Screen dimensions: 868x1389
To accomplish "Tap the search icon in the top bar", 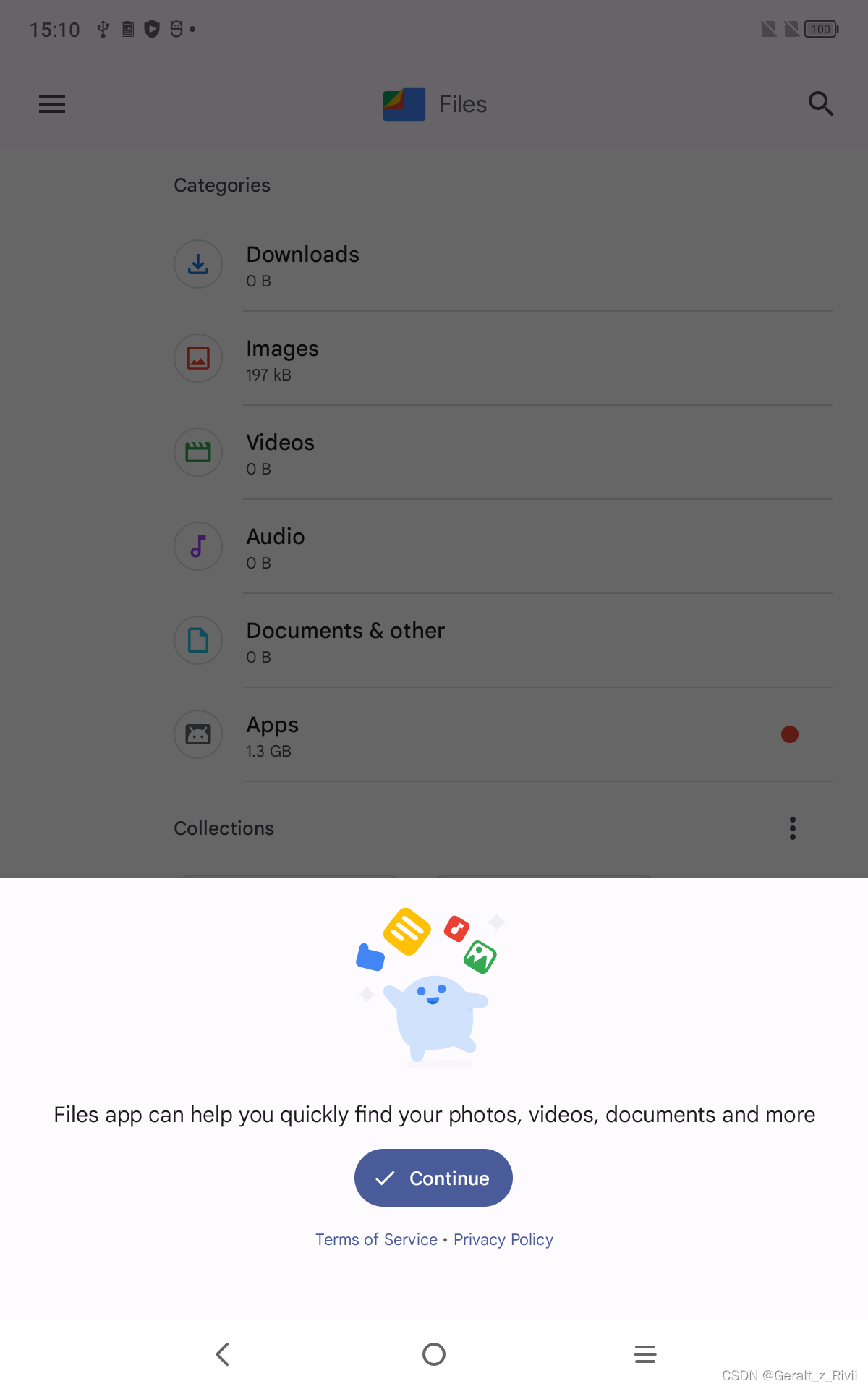I will [821, 103].
